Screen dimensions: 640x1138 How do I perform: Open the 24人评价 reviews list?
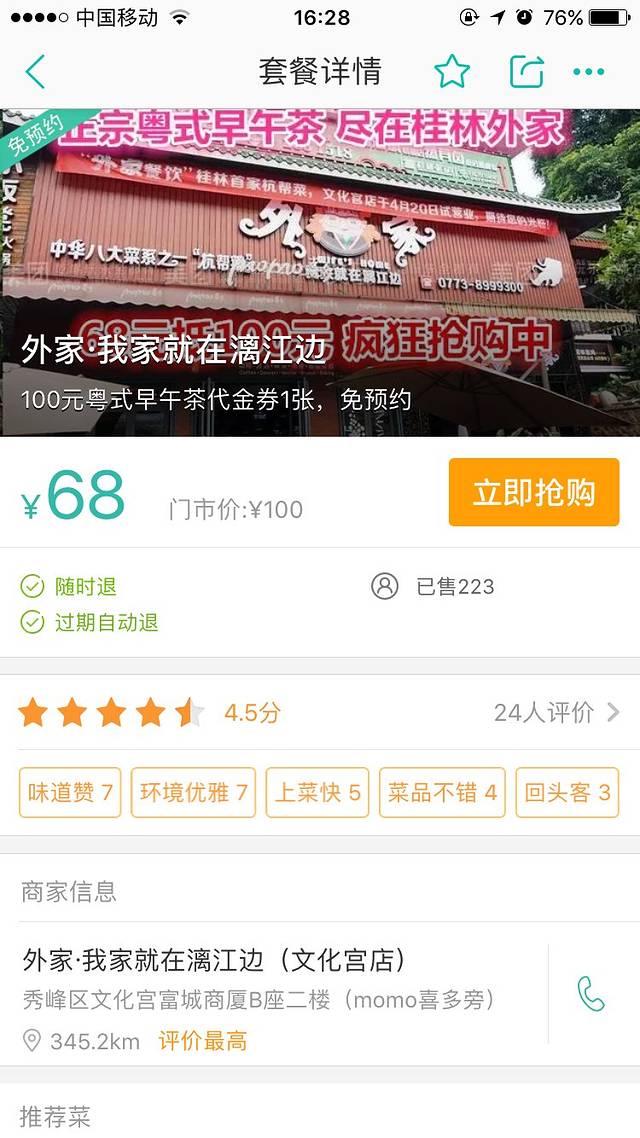[x=556, y=712]
